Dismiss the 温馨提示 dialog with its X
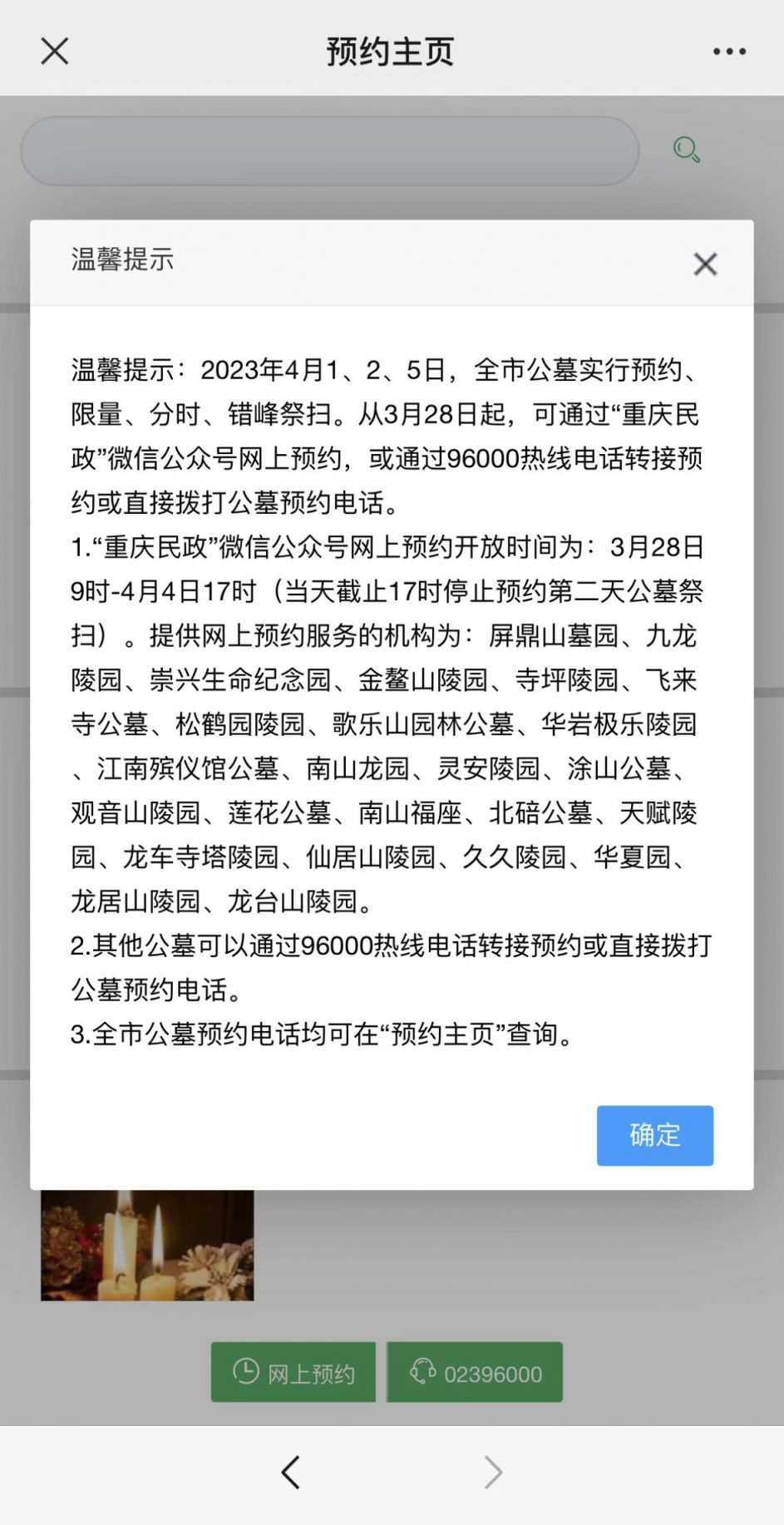The width and height of the screenshot is (784, 1525). [x=705, y=264]
